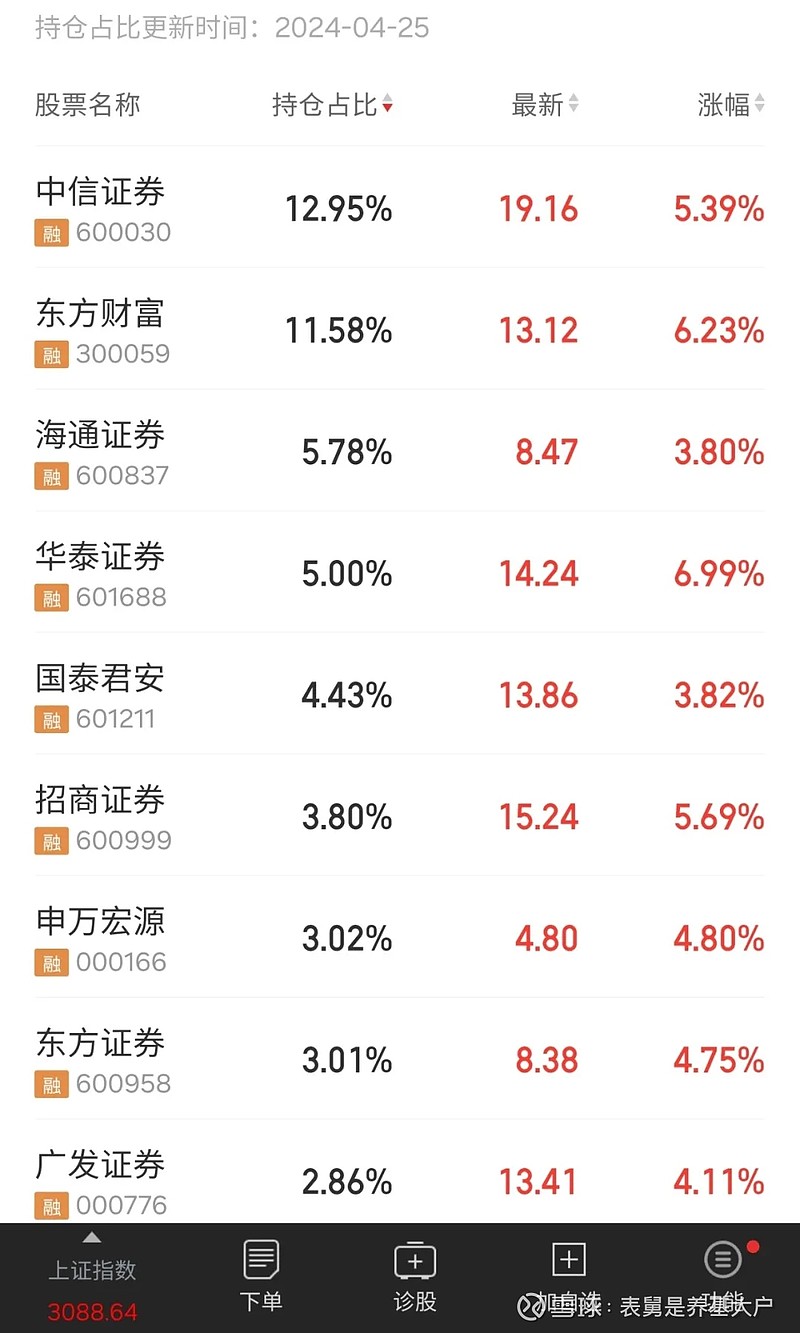
Task: Tap the 融 margin badge beside 600030
Action: click(50, 232)
